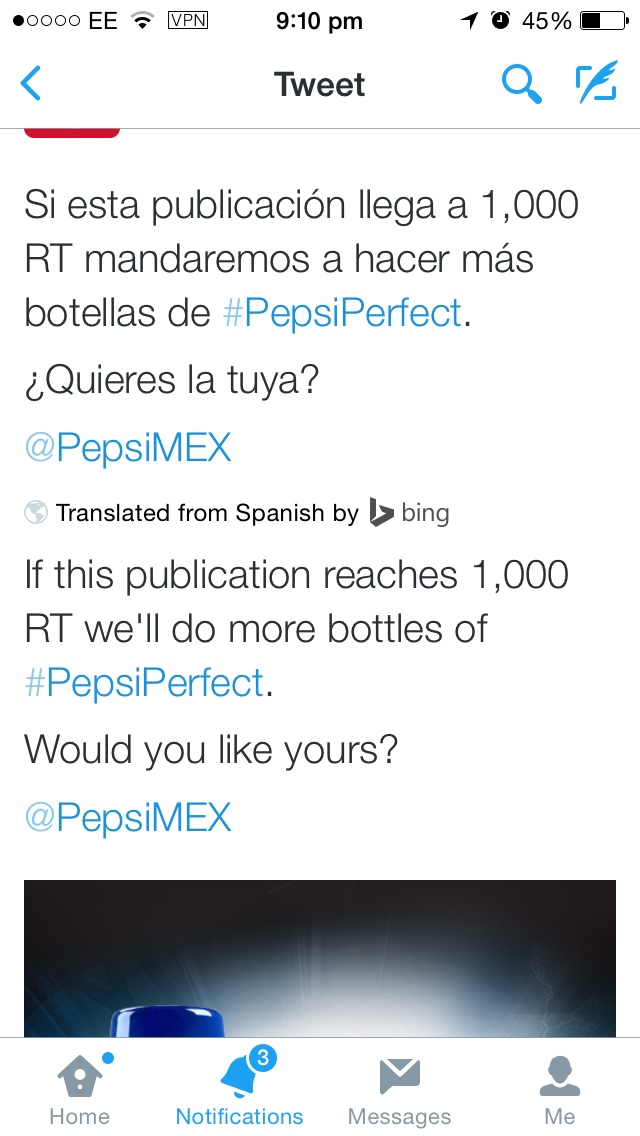Open #PepsiPerfect hashtag in the English translation

click(144, 682)
